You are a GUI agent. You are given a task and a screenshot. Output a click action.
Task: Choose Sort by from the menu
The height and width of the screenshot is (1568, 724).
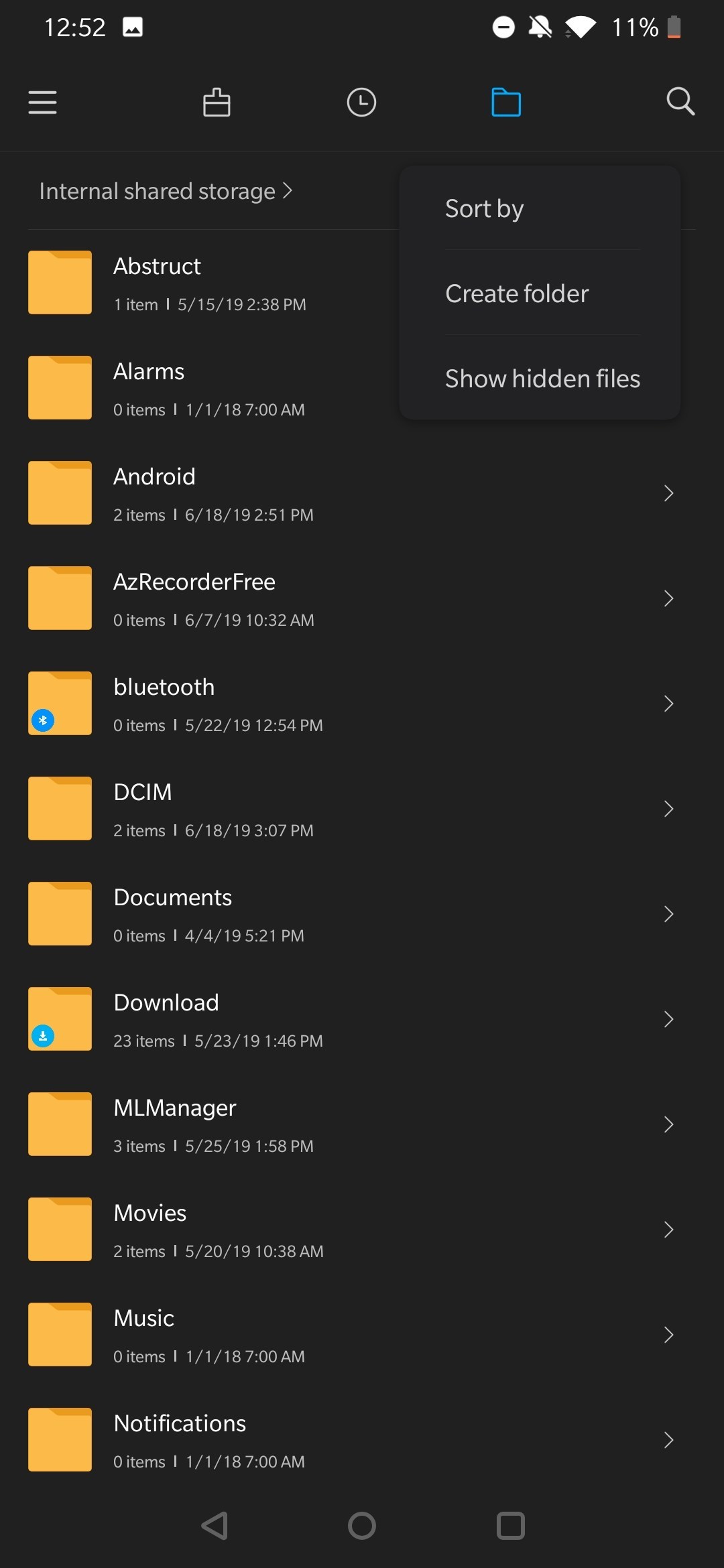(540, 208)
